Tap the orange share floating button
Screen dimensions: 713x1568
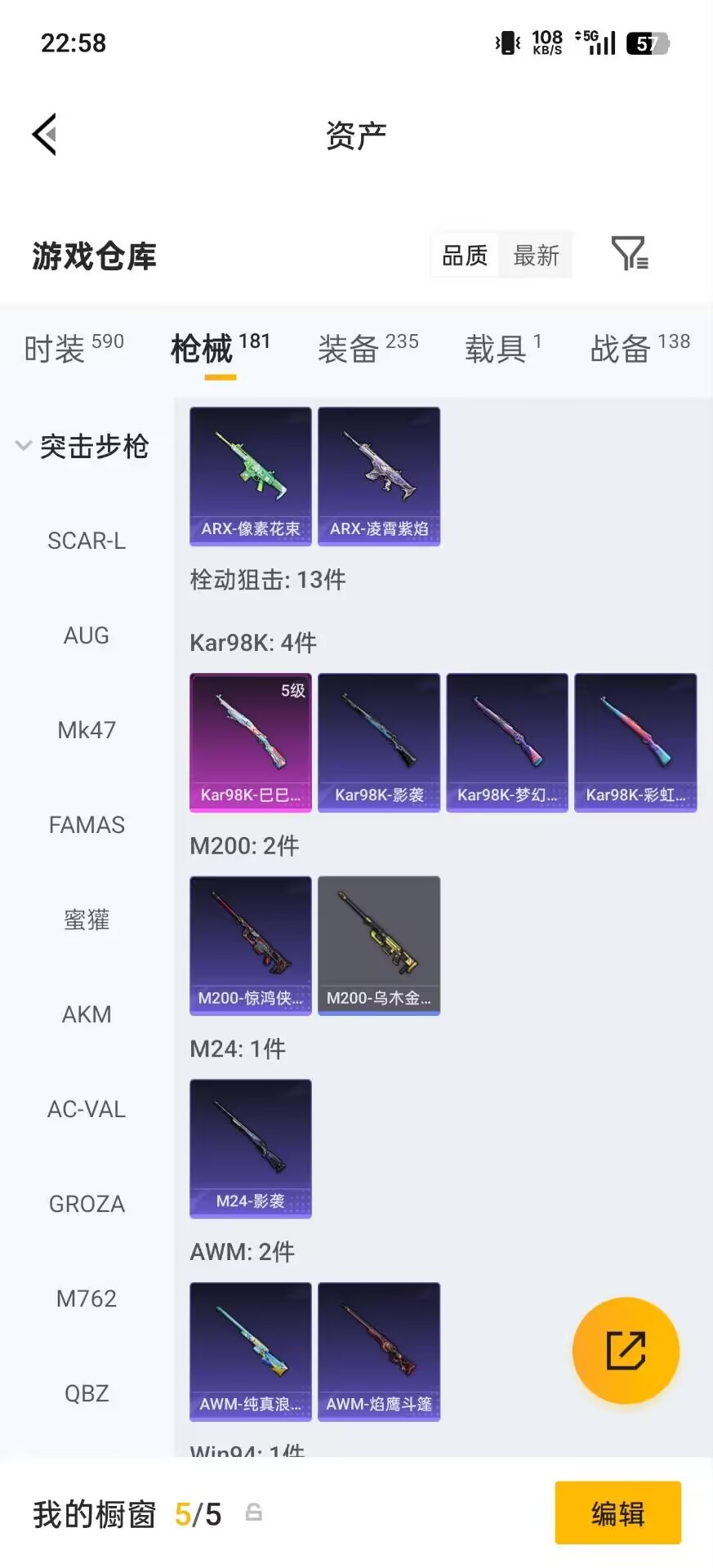coord(626,1351)
